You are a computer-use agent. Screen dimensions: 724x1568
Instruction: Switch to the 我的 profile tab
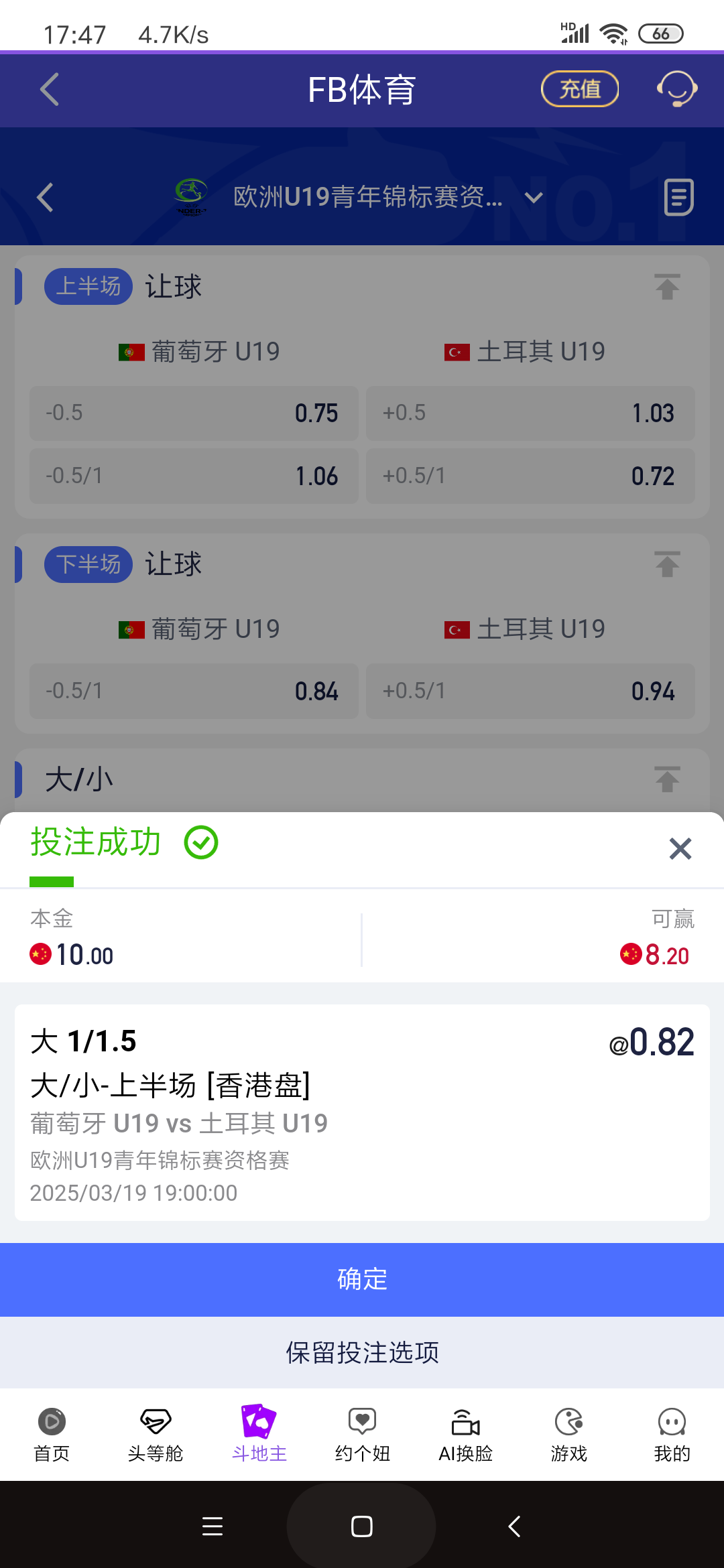(x=672, y=1435)
